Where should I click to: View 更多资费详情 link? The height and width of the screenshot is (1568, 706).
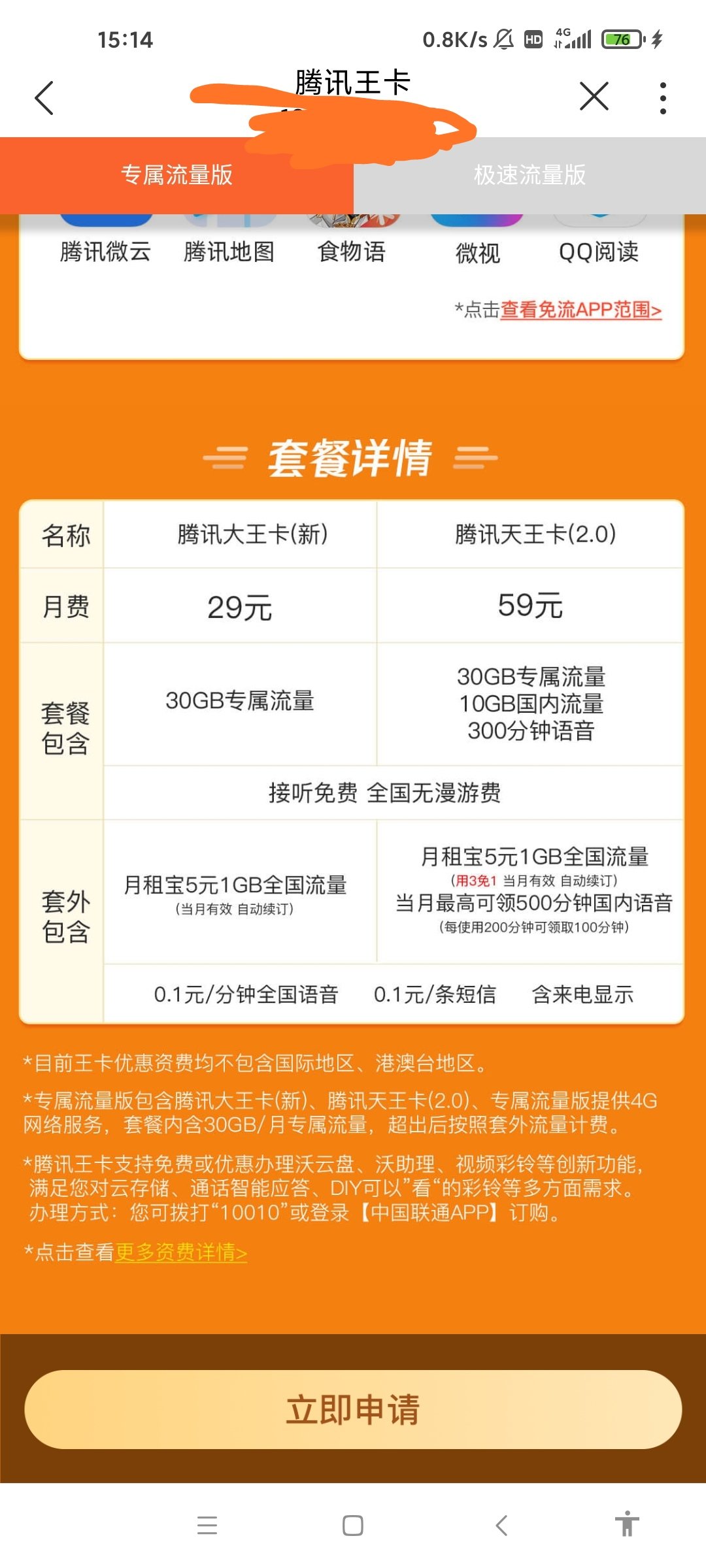[x=180, y=1252]
